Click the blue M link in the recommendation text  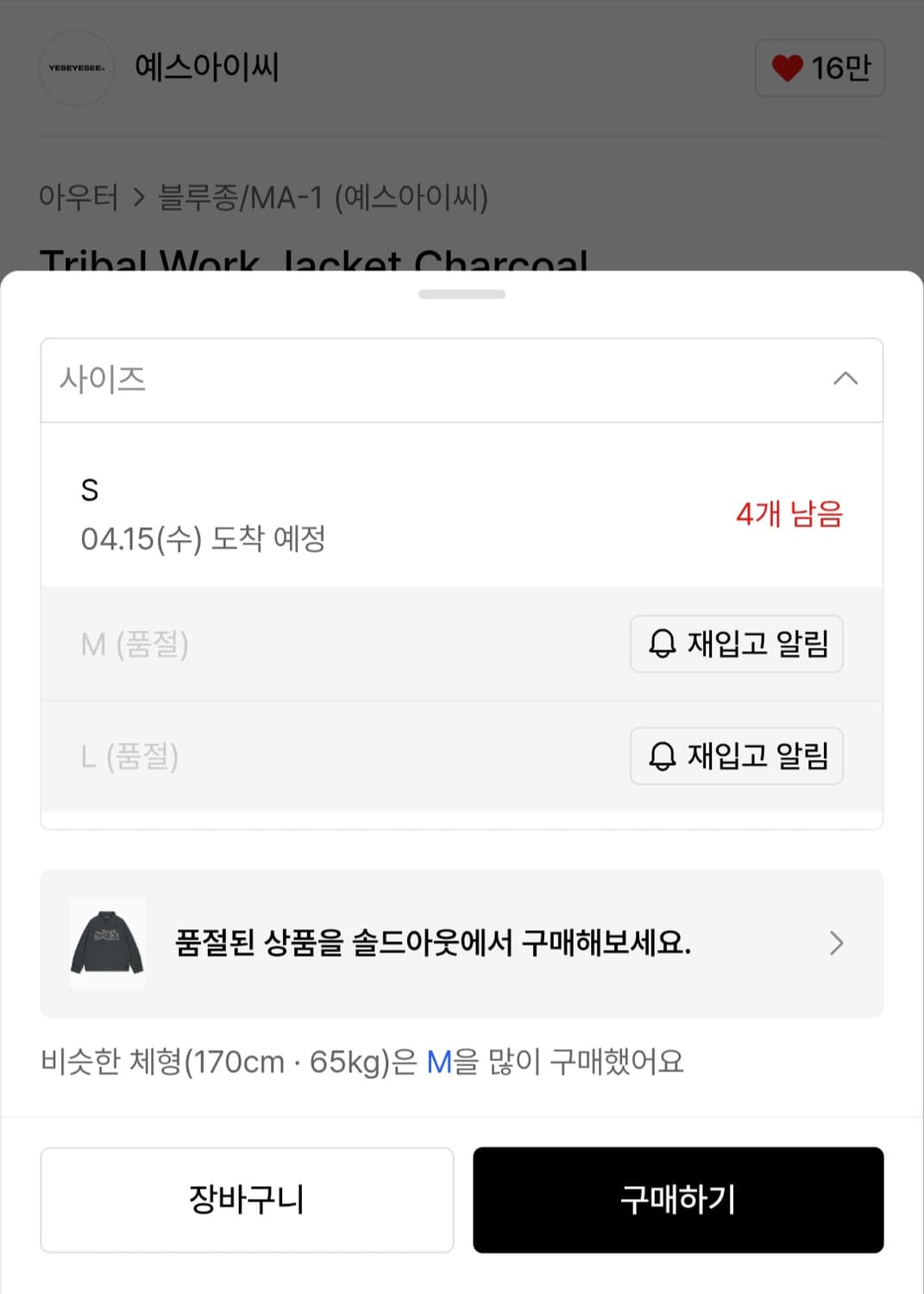pos(442,1063)
